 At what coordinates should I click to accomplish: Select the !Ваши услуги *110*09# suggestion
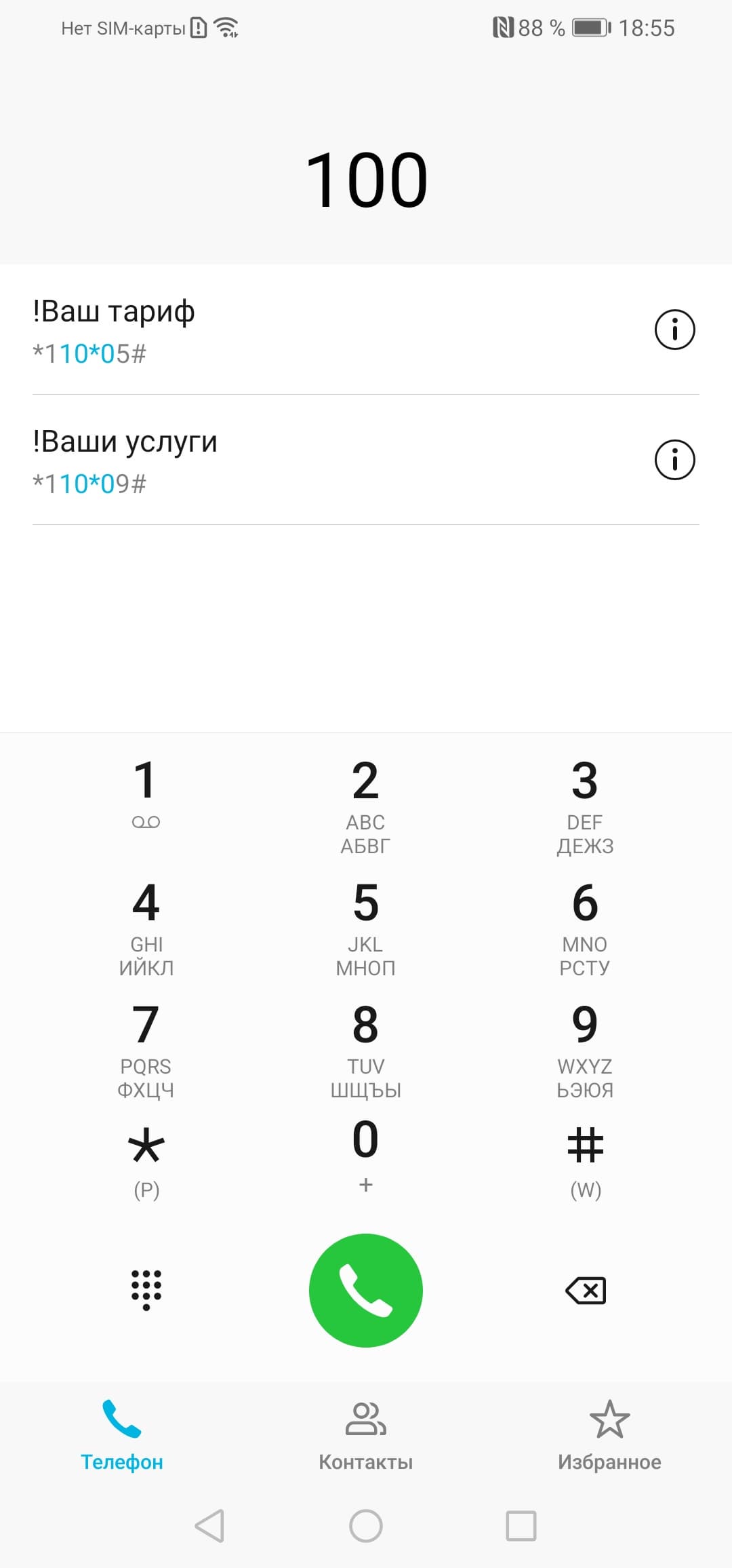click(x=271, y=460)
